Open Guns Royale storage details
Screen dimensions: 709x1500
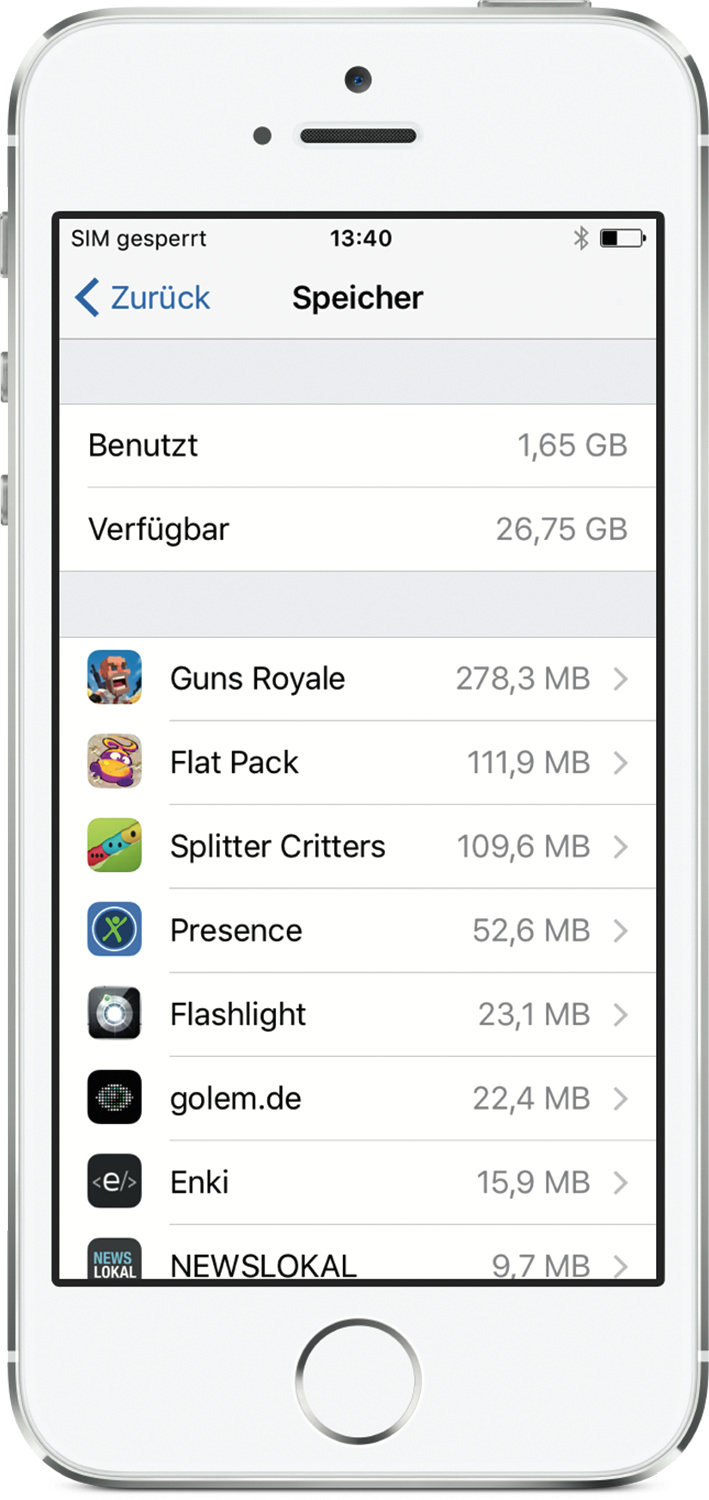click(x=357, y=679)
